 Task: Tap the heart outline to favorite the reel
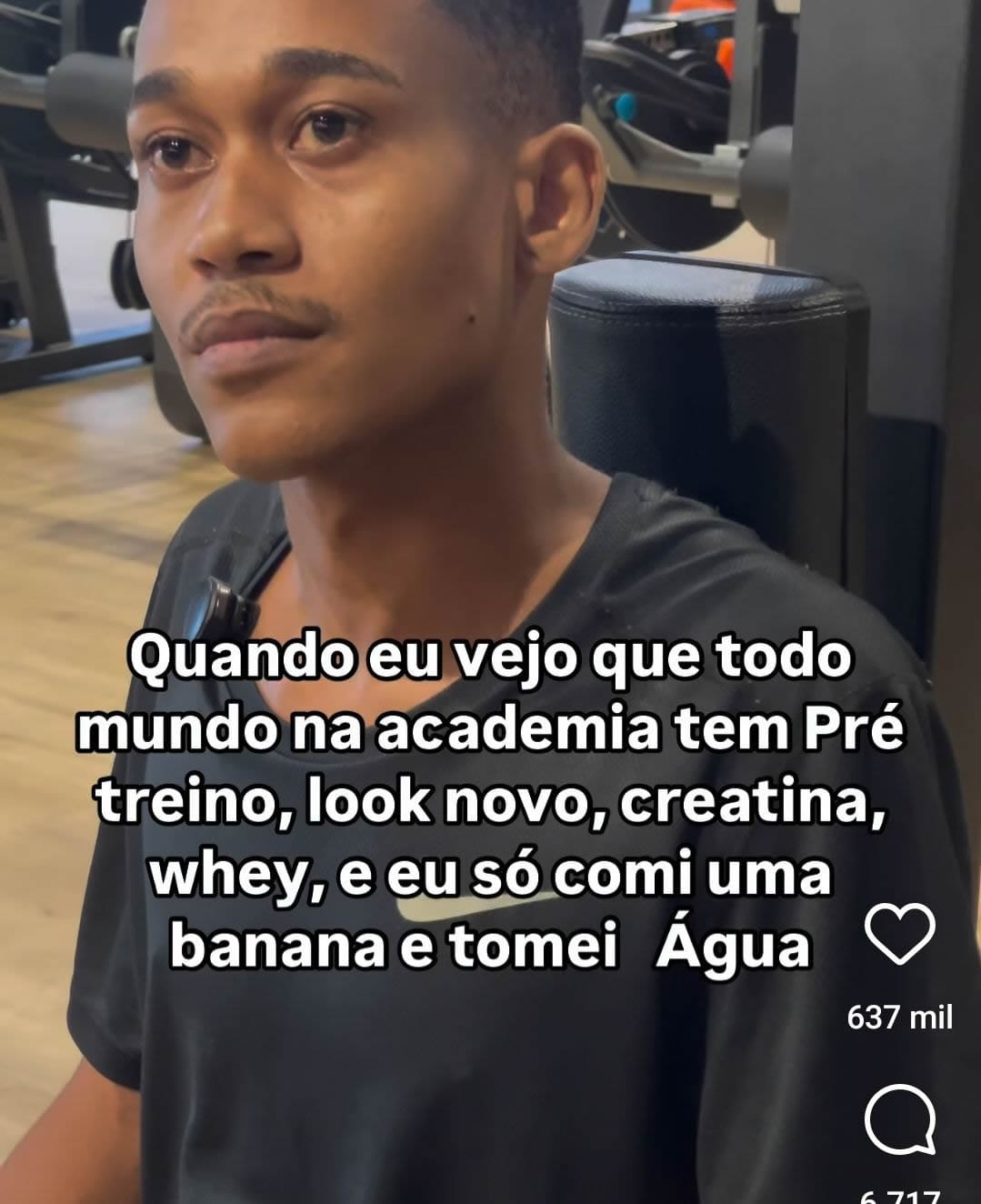click(x=902, y=933)
